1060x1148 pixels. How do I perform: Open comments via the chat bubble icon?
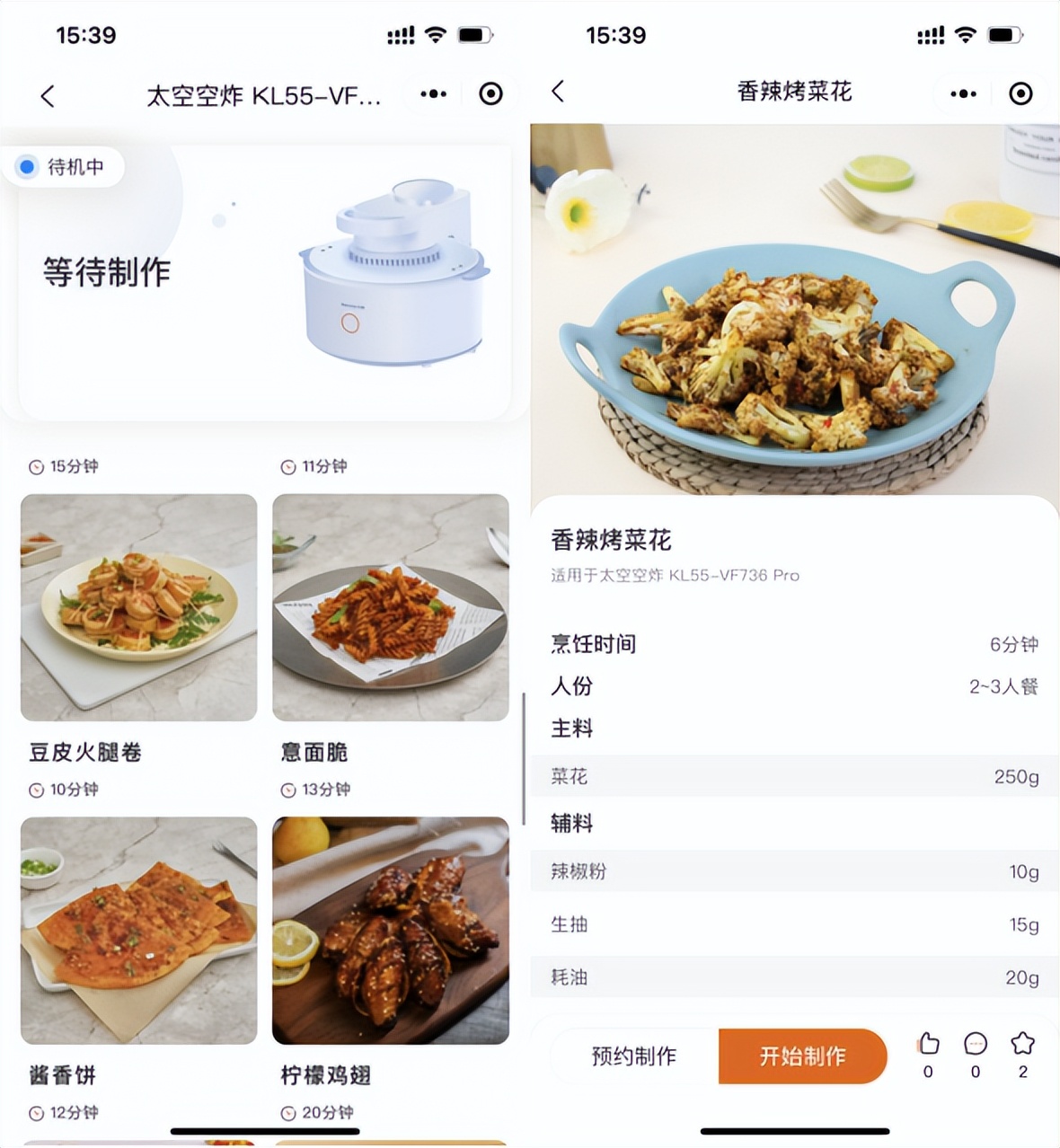(x=974, y=1045)
